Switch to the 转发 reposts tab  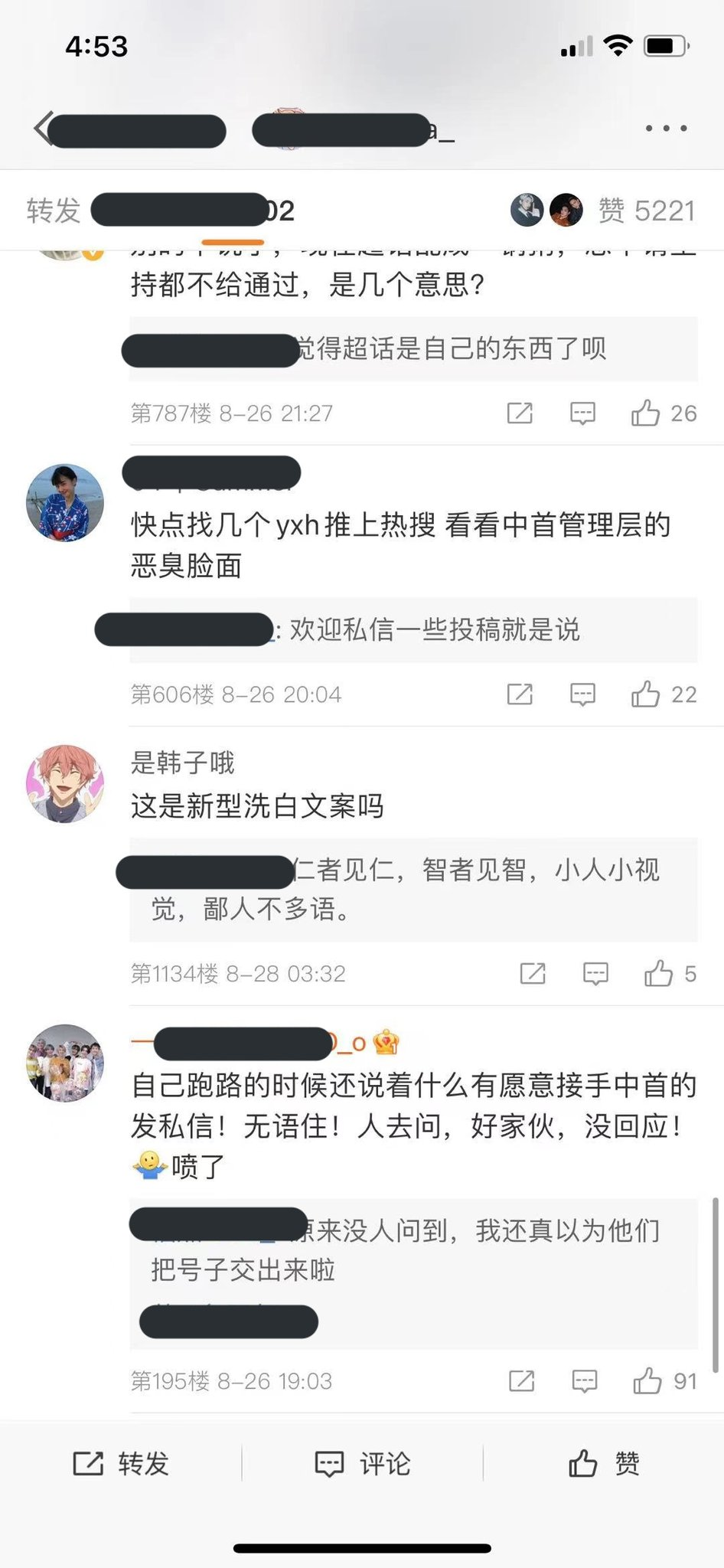(x=54, y=211)
